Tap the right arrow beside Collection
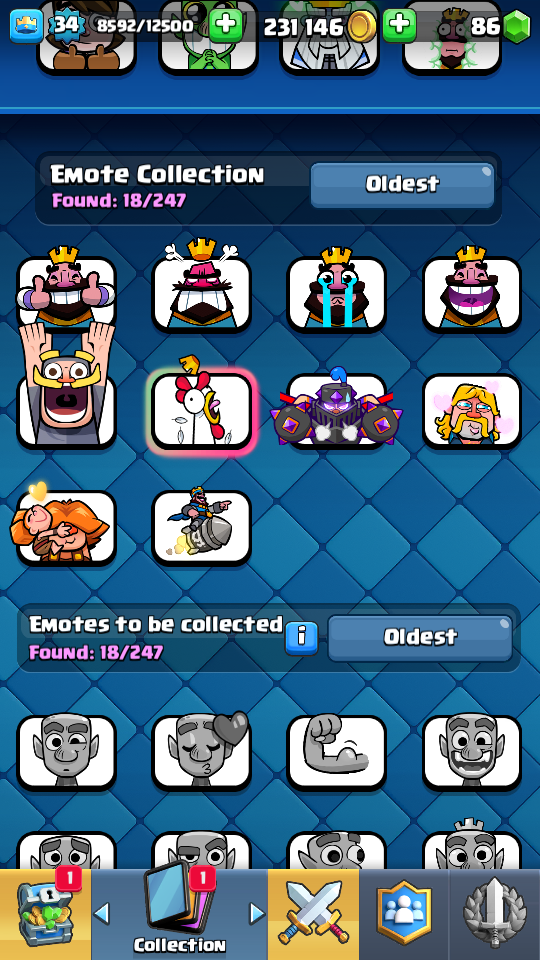The image size is (540, 960). point(257,914)
